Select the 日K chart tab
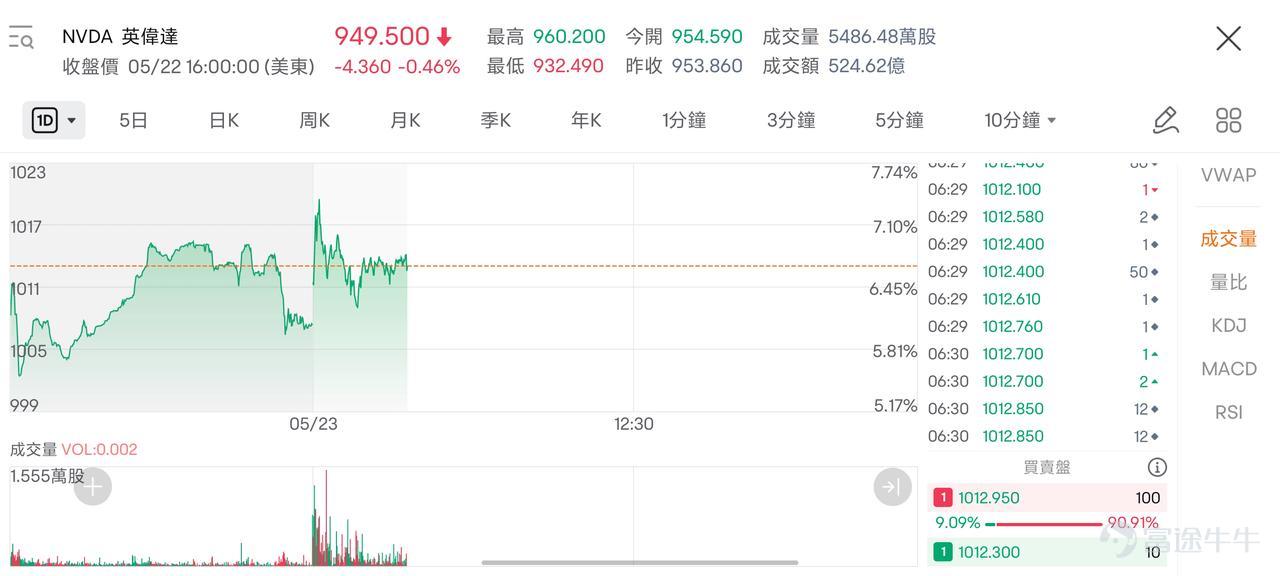1280x576 pixels. pos(224,120)
